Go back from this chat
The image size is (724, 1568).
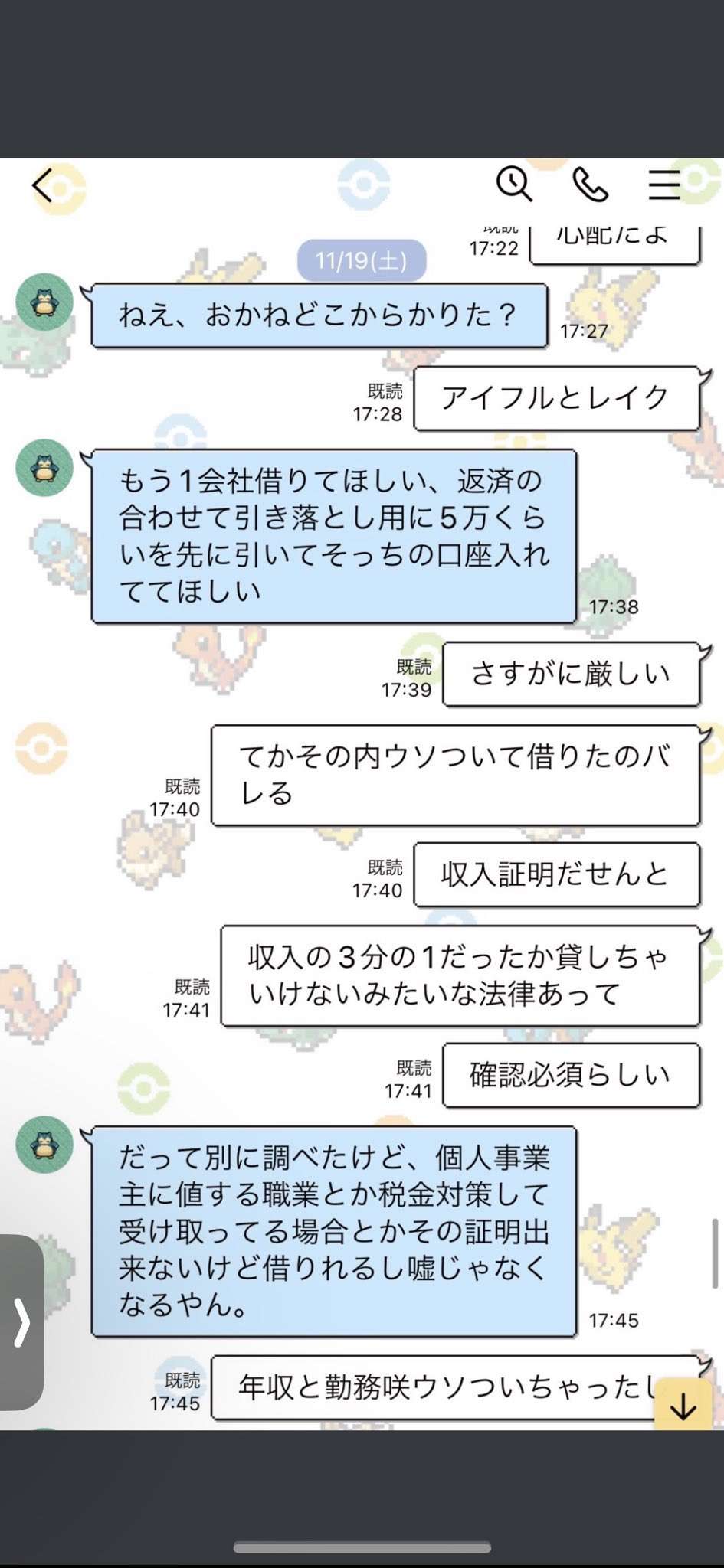click(43, 185)
